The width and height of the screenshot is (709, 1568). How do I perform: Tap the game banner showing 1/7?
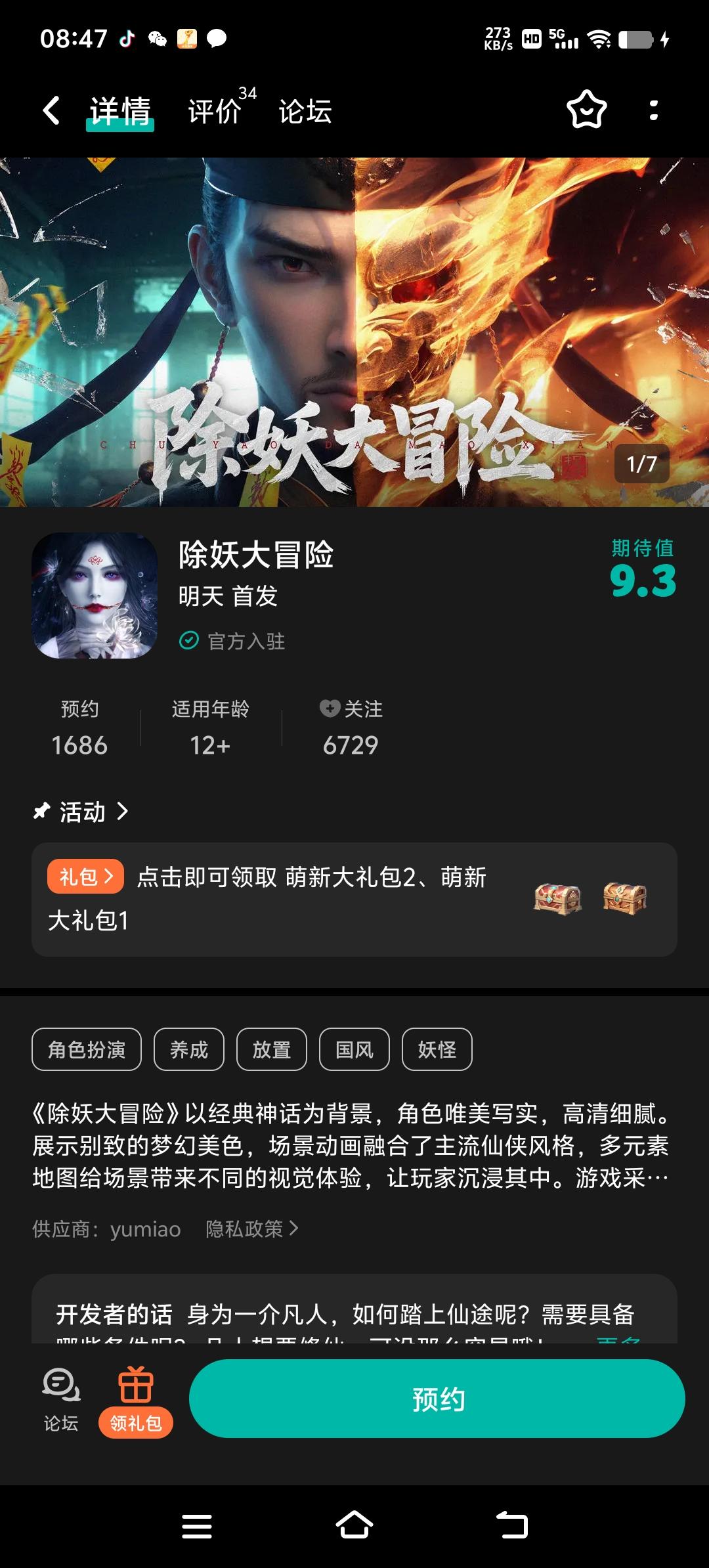pyautogui.click(x=354, y=328)
